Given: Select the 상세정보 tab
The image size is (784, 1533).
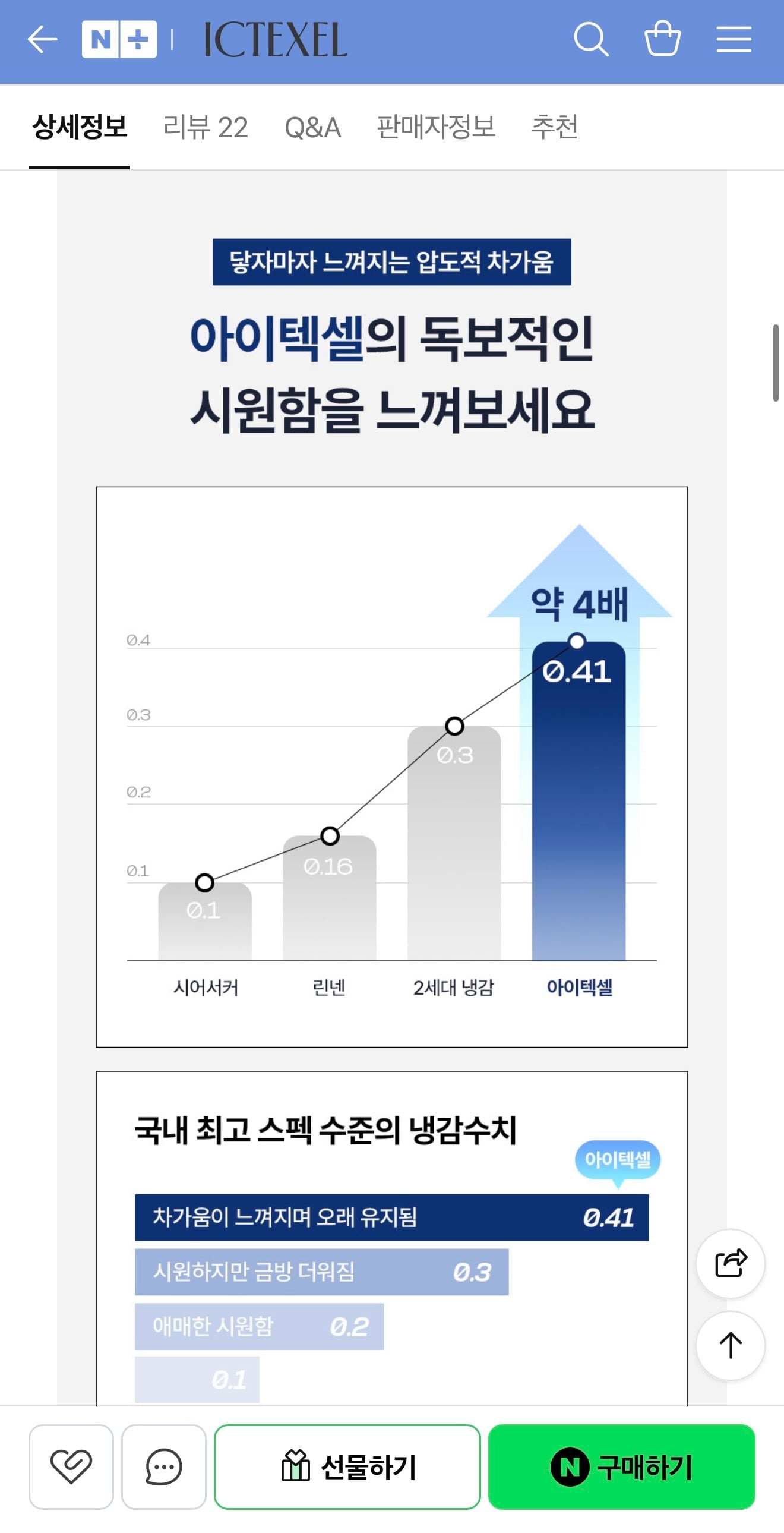Looking at the screenshot, I should (x=80, y=127).
